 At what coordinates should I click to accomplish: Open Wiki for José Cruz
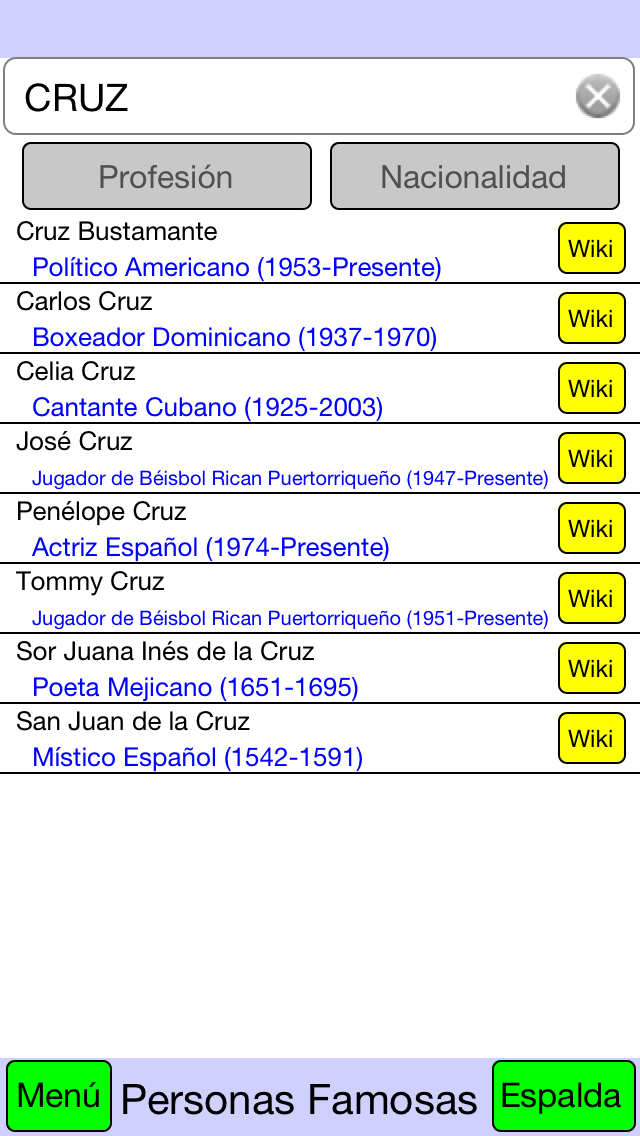pyautogui.click(x=591, y=459)
